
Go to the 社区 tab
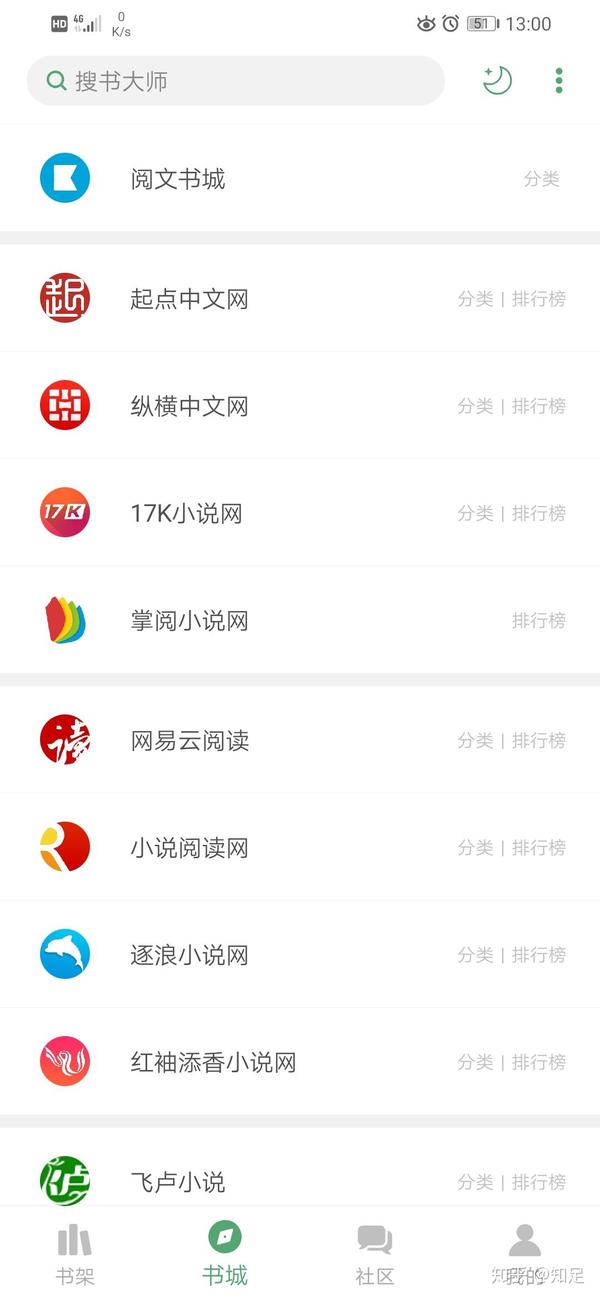click(x=375, y=1255)
